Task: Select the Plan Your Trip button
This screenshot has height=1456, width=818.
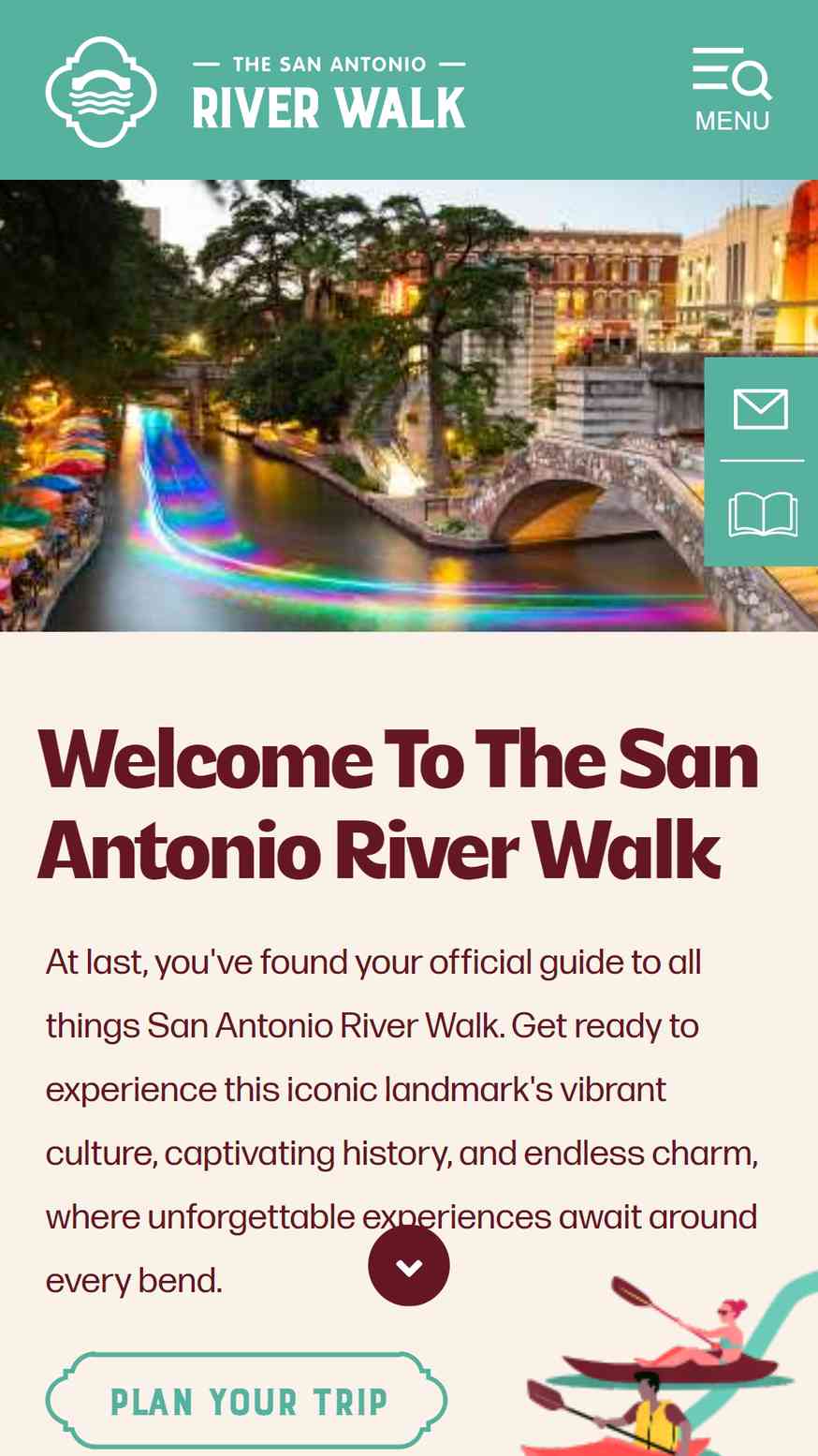Action: point(247,1402)
